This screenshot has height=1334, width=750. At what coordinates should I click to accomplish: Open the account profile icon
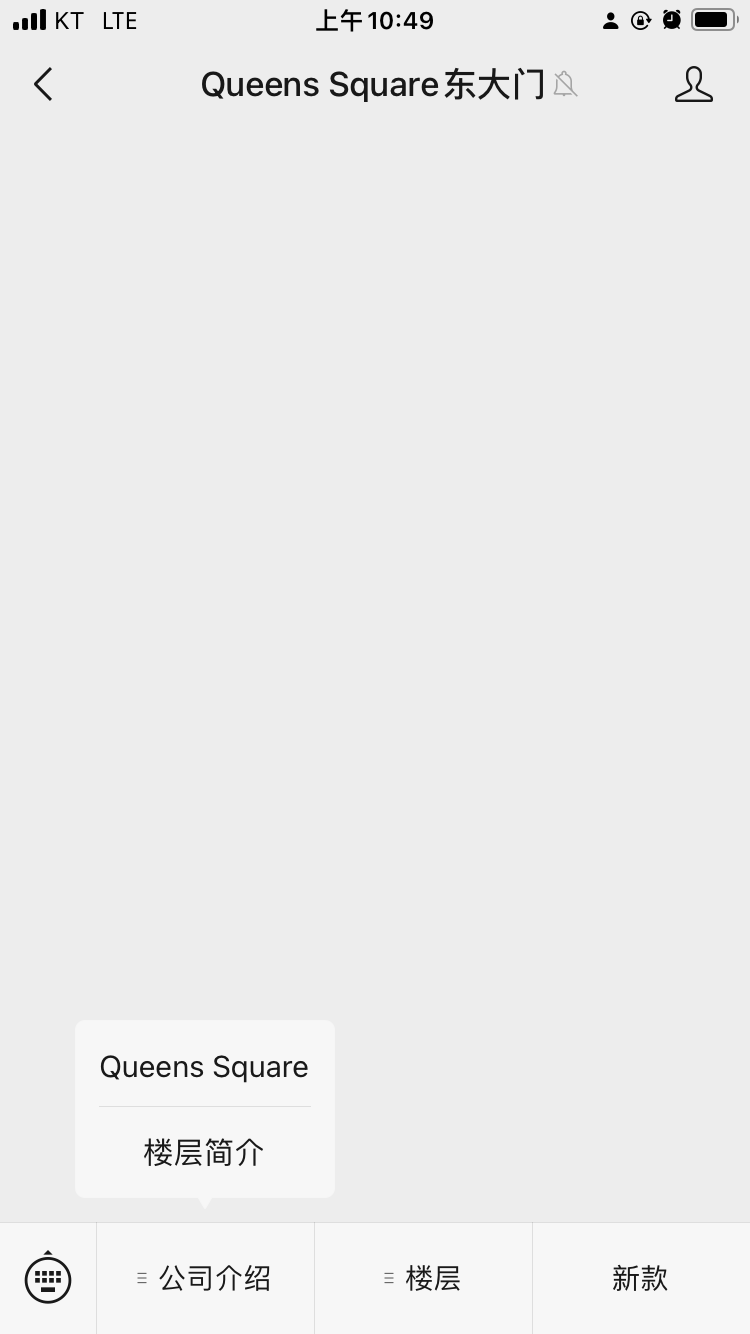click(x=693, y=85)
